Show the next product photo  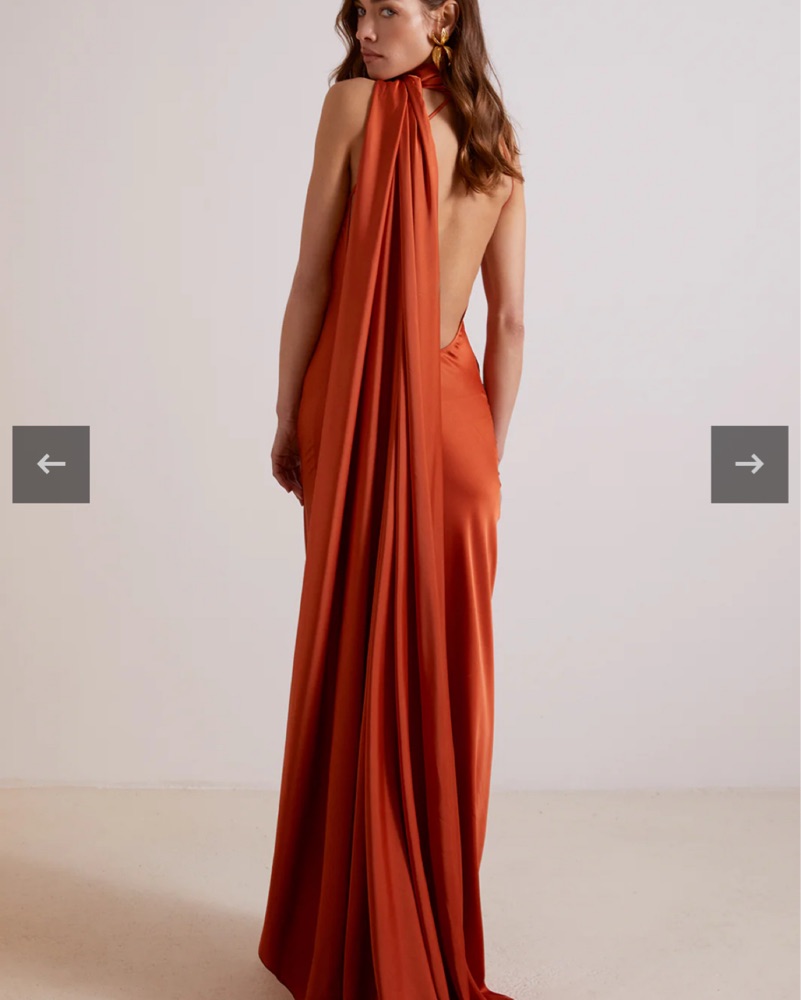tap(749, 464)
